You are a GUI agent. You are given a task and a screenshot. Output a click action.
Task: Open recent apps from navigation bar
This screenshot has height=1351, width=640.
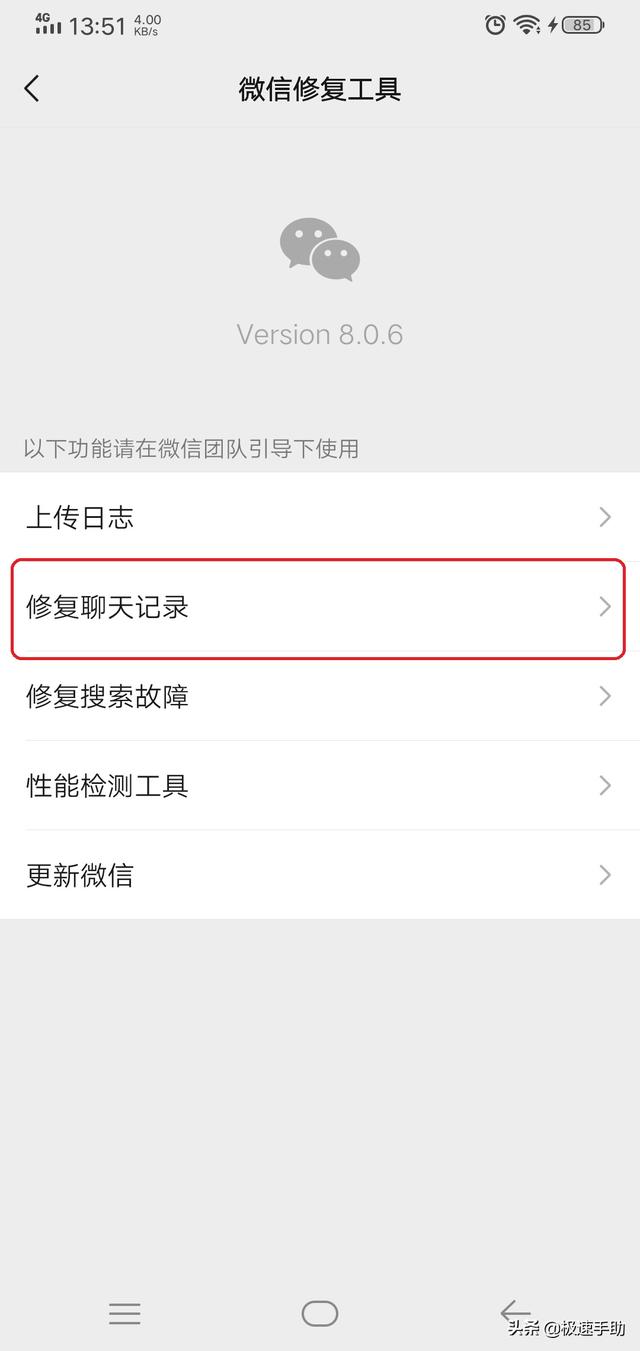[125, 1313]
